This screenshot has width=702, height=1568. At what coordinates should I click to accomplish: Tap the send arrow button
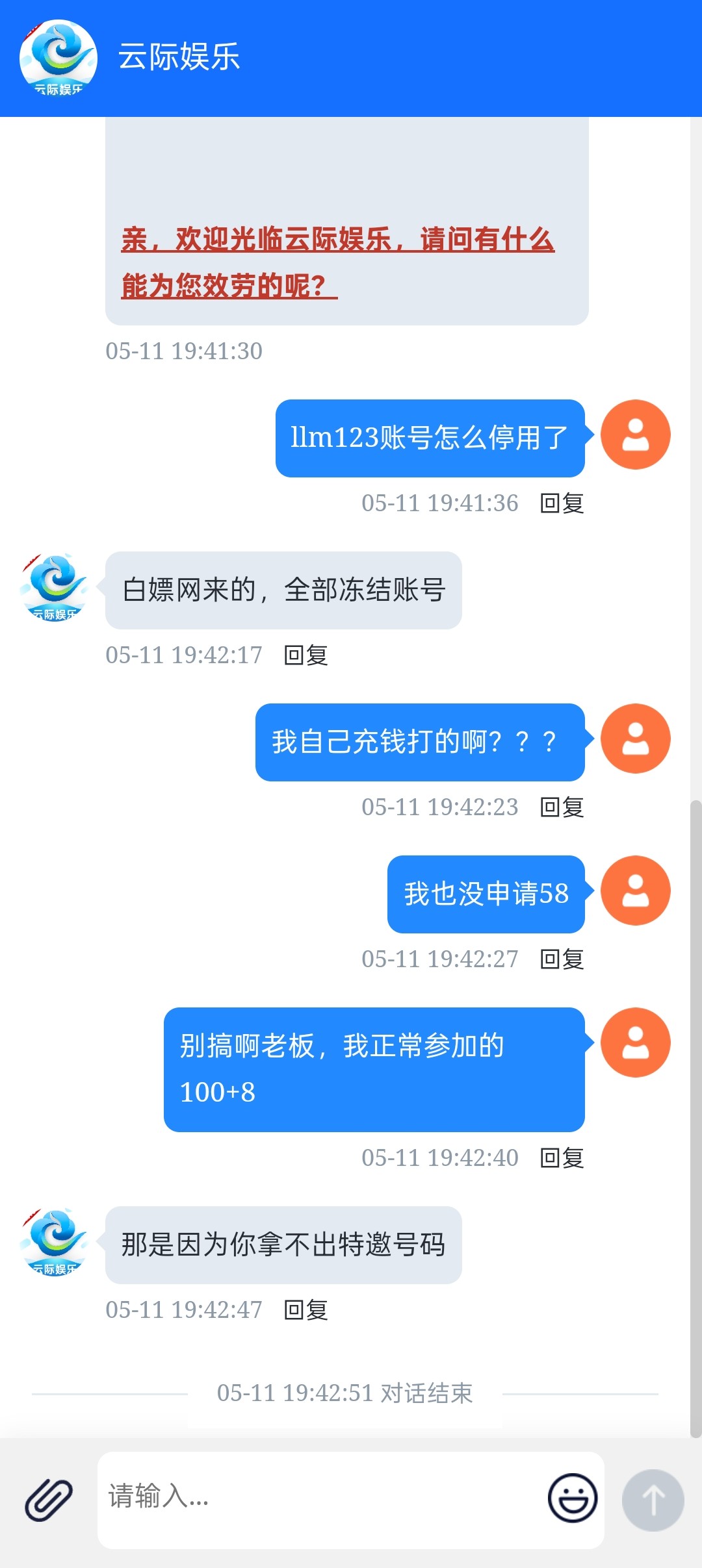(653, 1500)
